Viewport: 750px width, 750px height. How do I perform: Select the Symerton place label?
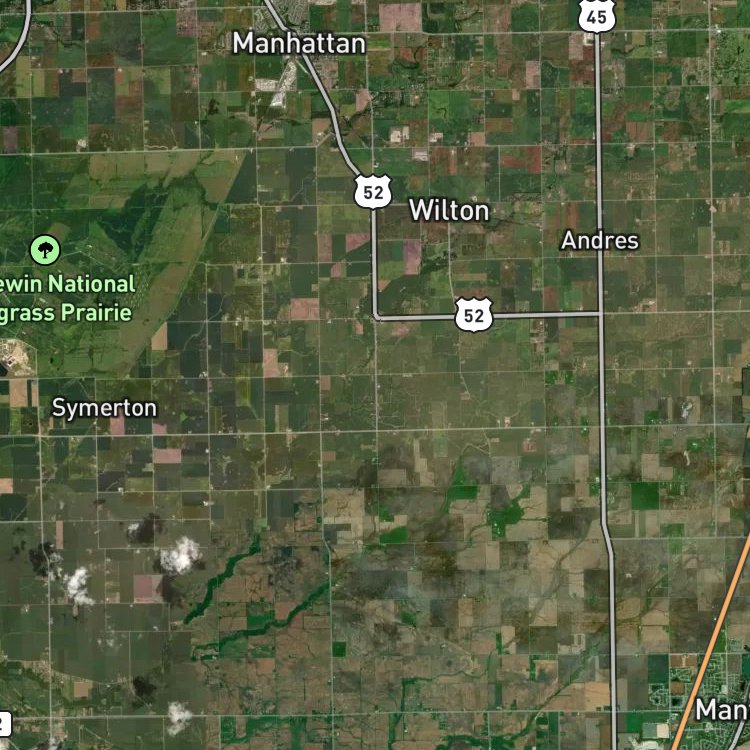(x=104, y=408)
